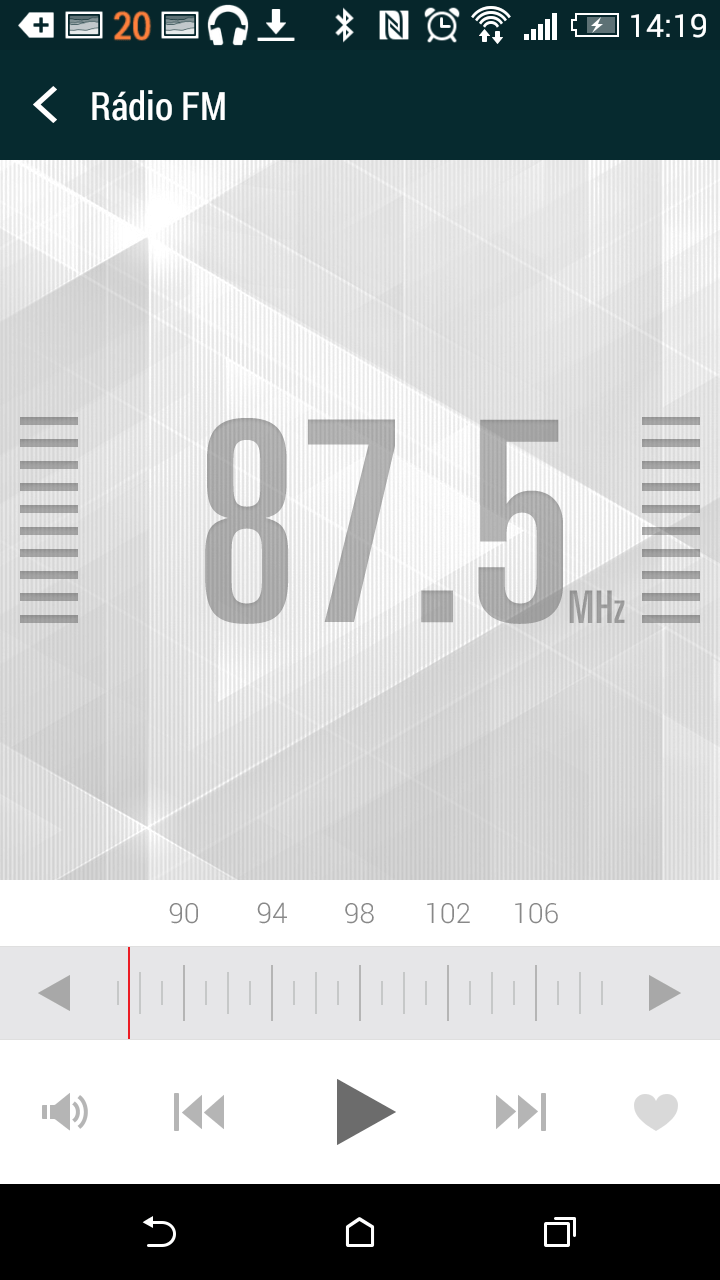
Task: Go to the system home screen
Action: pos(360,1232)
